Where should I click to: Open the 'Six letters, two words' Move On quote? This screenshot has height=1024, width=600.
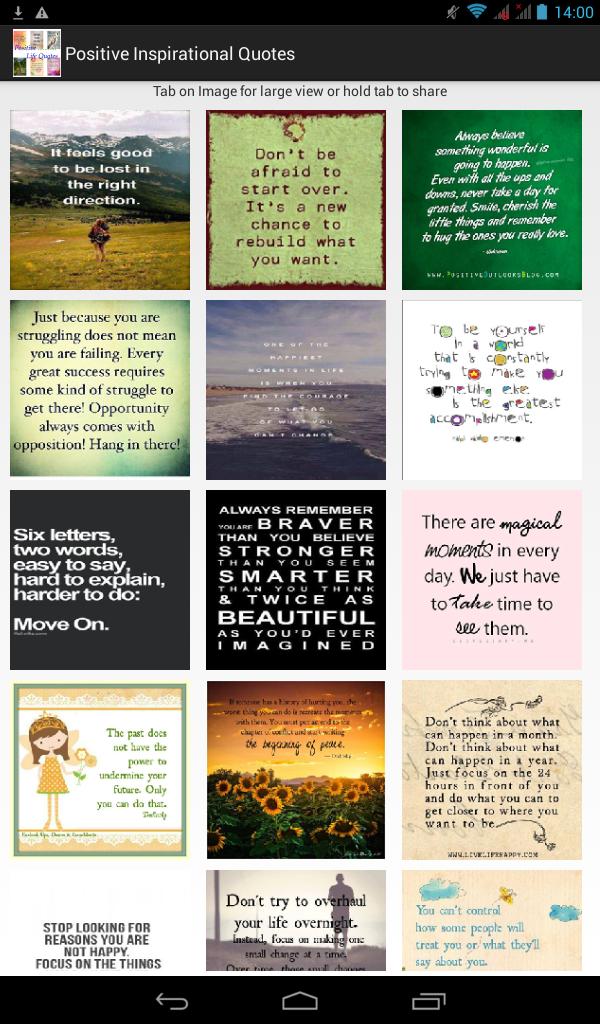click(x=100, y=579)
